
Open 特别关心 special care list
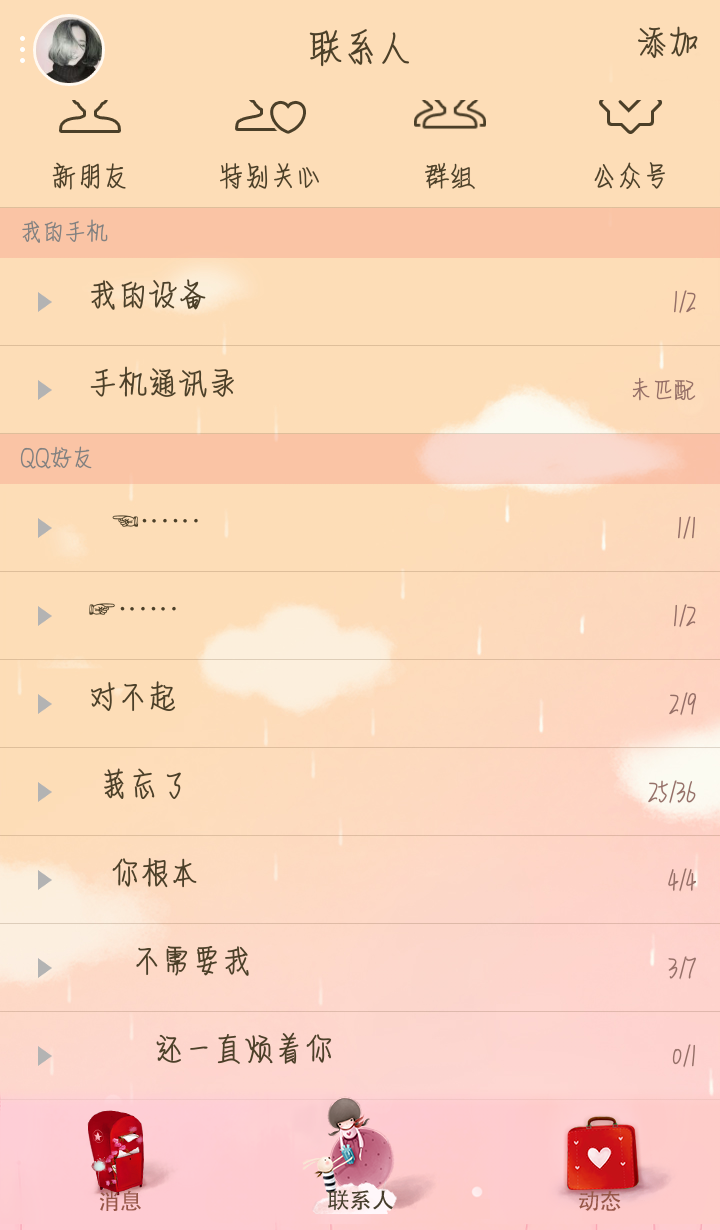[270, 145]
